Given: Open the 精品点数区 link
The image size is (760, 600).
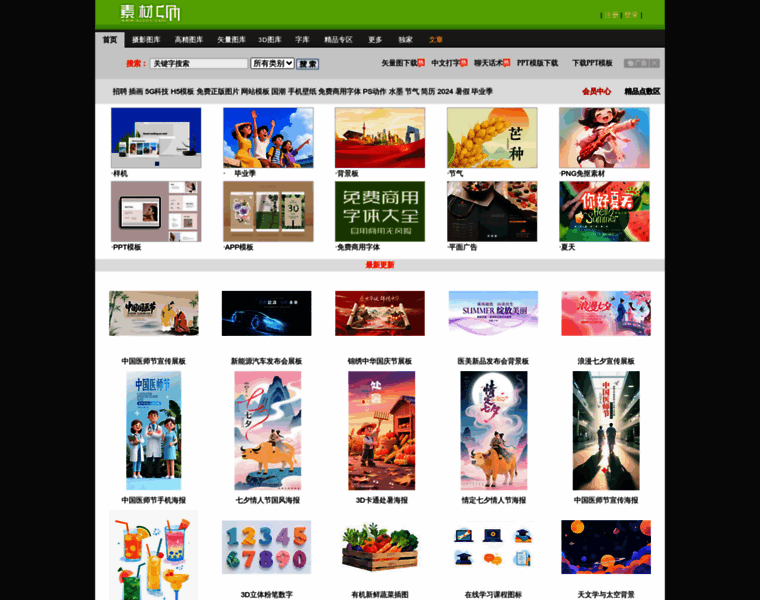Looking at the screenshot, I should point(642,91).
